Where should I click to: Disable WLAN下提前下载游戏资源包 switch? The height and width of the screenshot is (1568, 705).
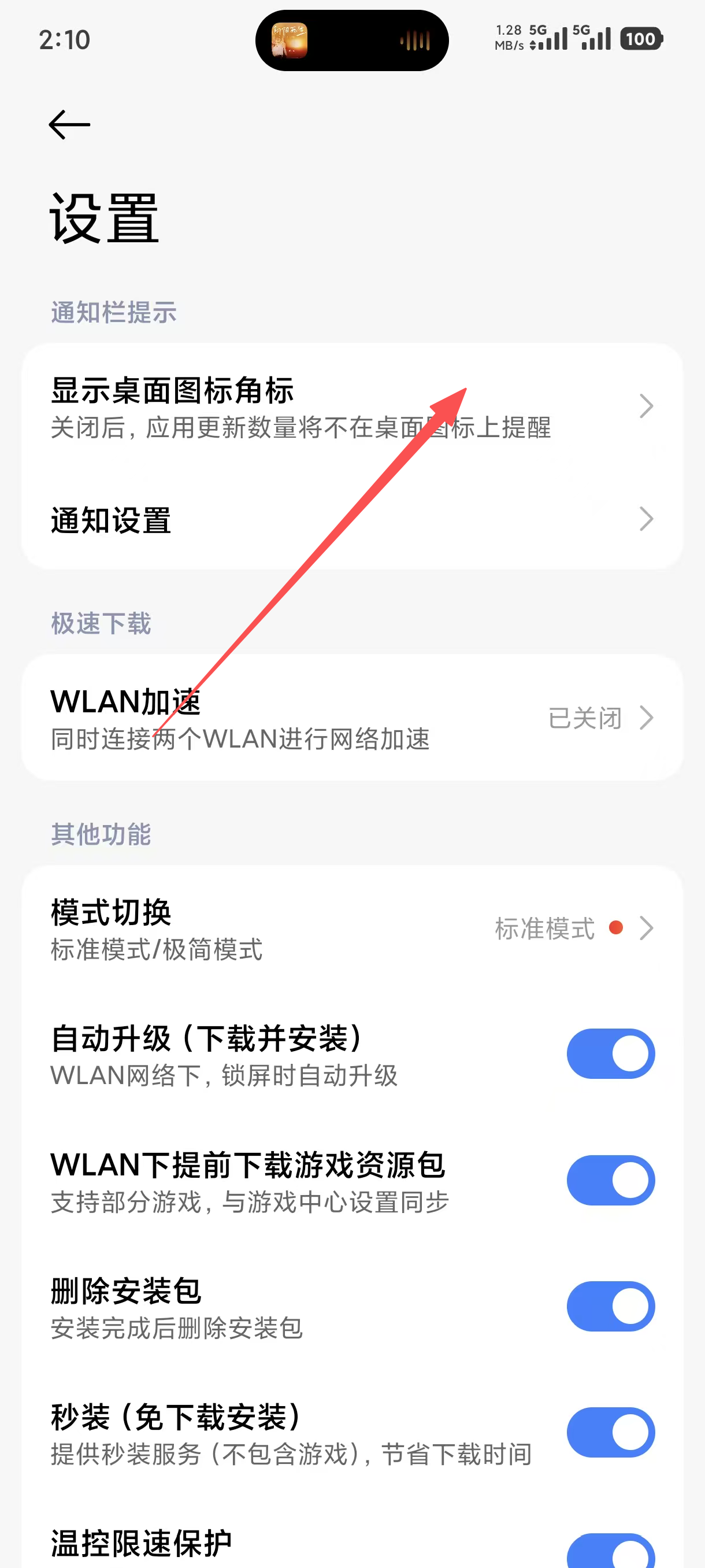click(610, 1181)
